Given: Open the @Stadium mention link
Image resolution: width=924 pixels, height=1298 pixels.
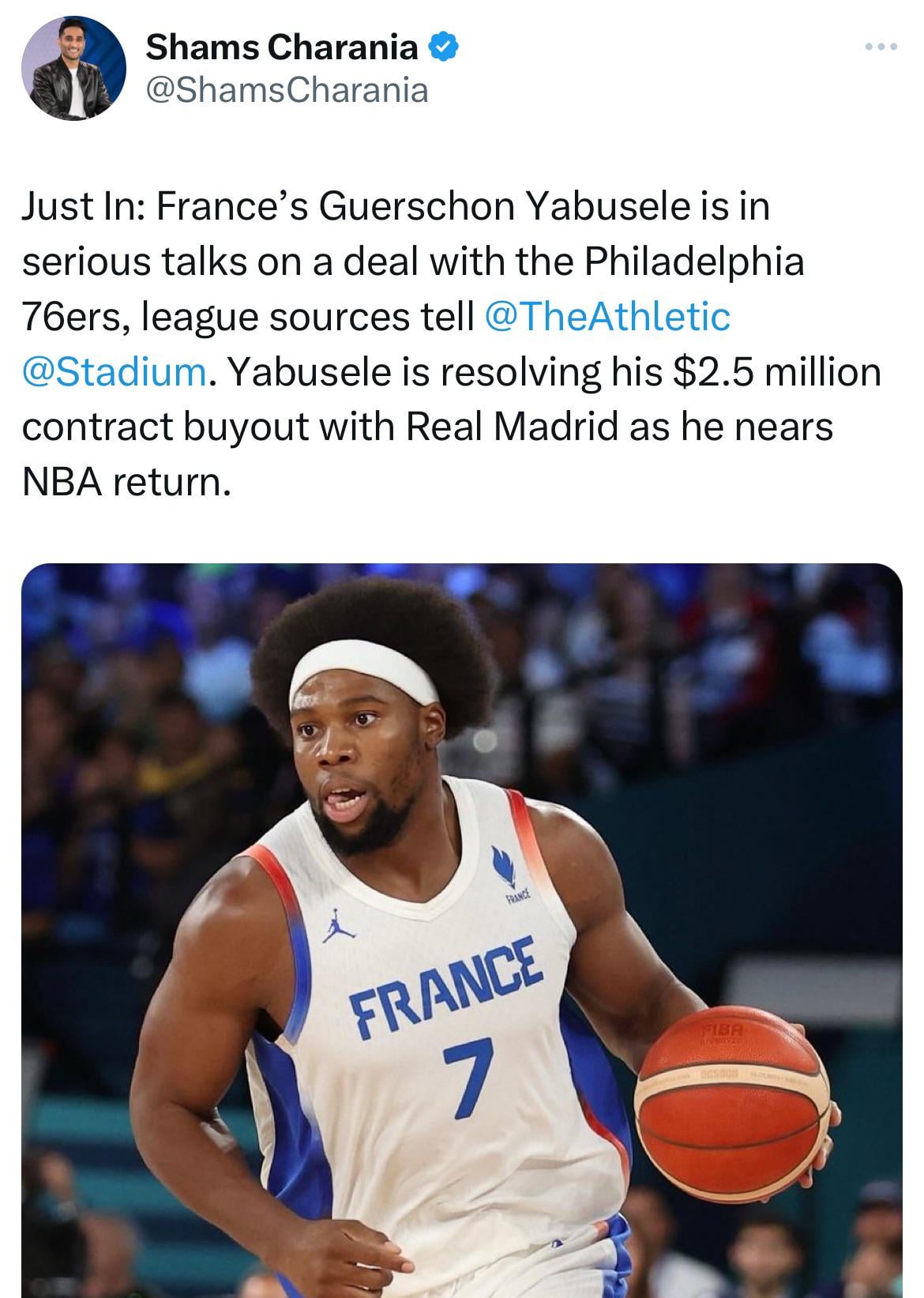Looking at the screenshot, I should [115, 371].
